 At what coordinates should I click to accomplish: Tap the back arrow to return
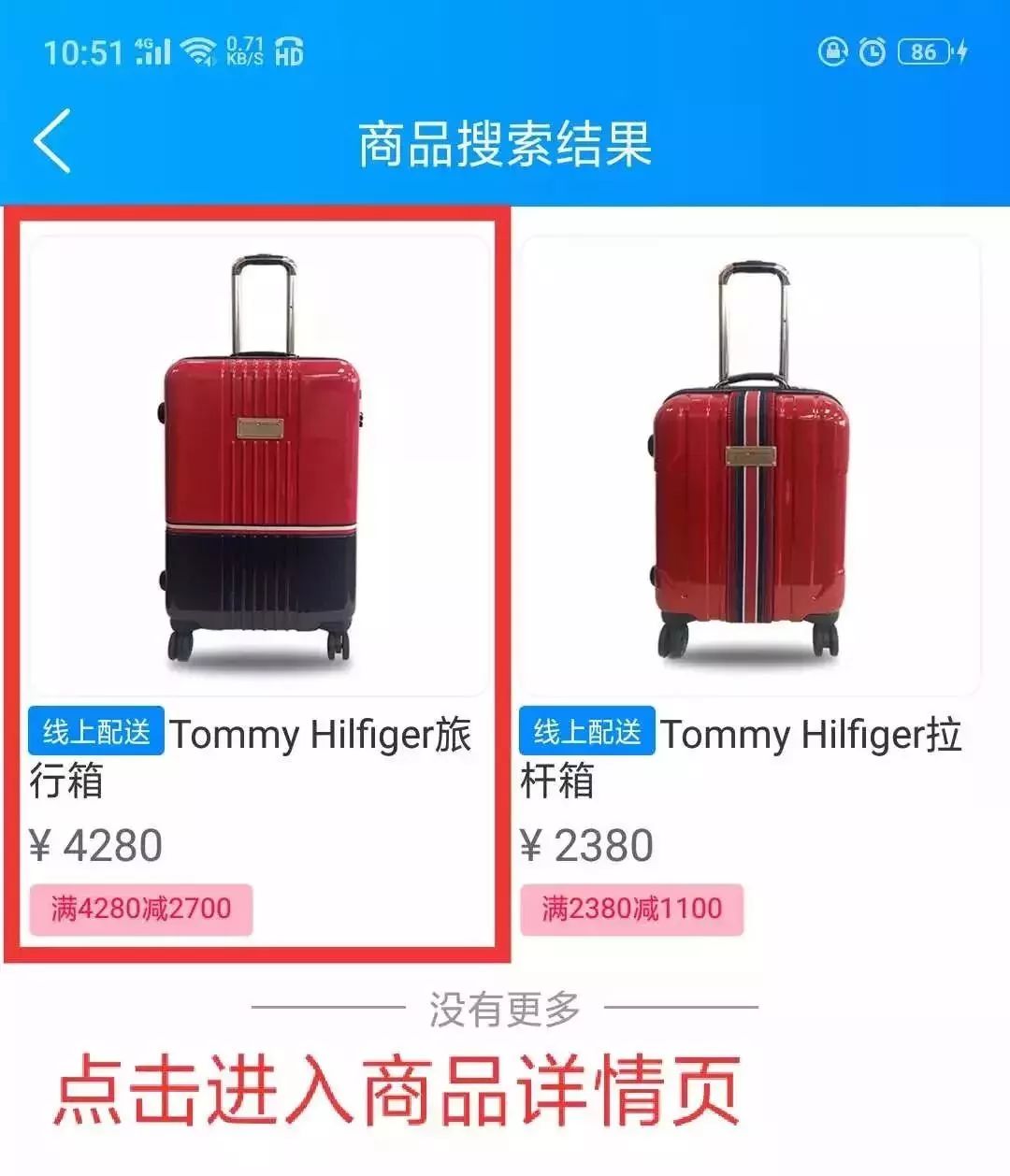(x=51, y=140)
